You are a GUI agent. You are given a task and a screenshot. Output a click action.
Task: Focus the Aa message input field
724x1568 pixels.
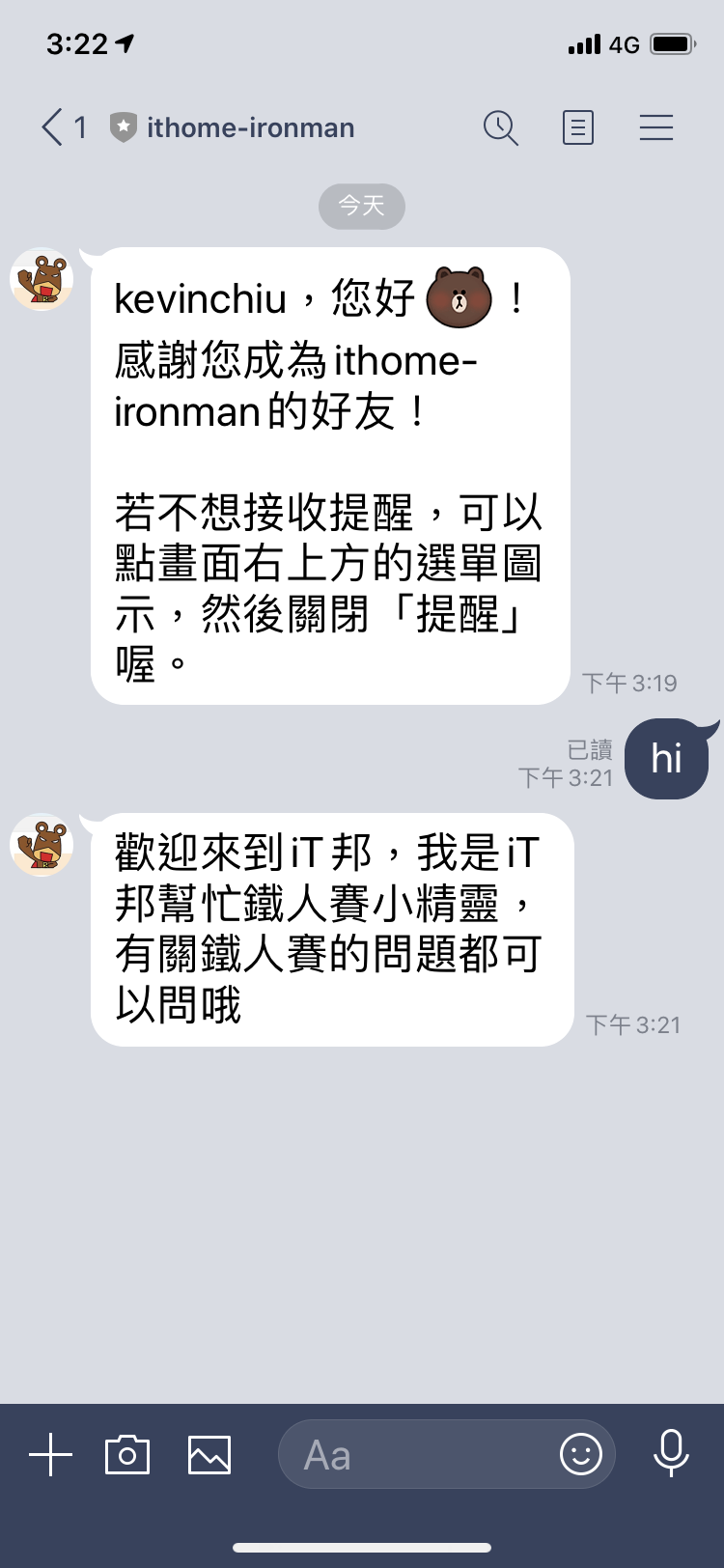(x=415, y=1454)
